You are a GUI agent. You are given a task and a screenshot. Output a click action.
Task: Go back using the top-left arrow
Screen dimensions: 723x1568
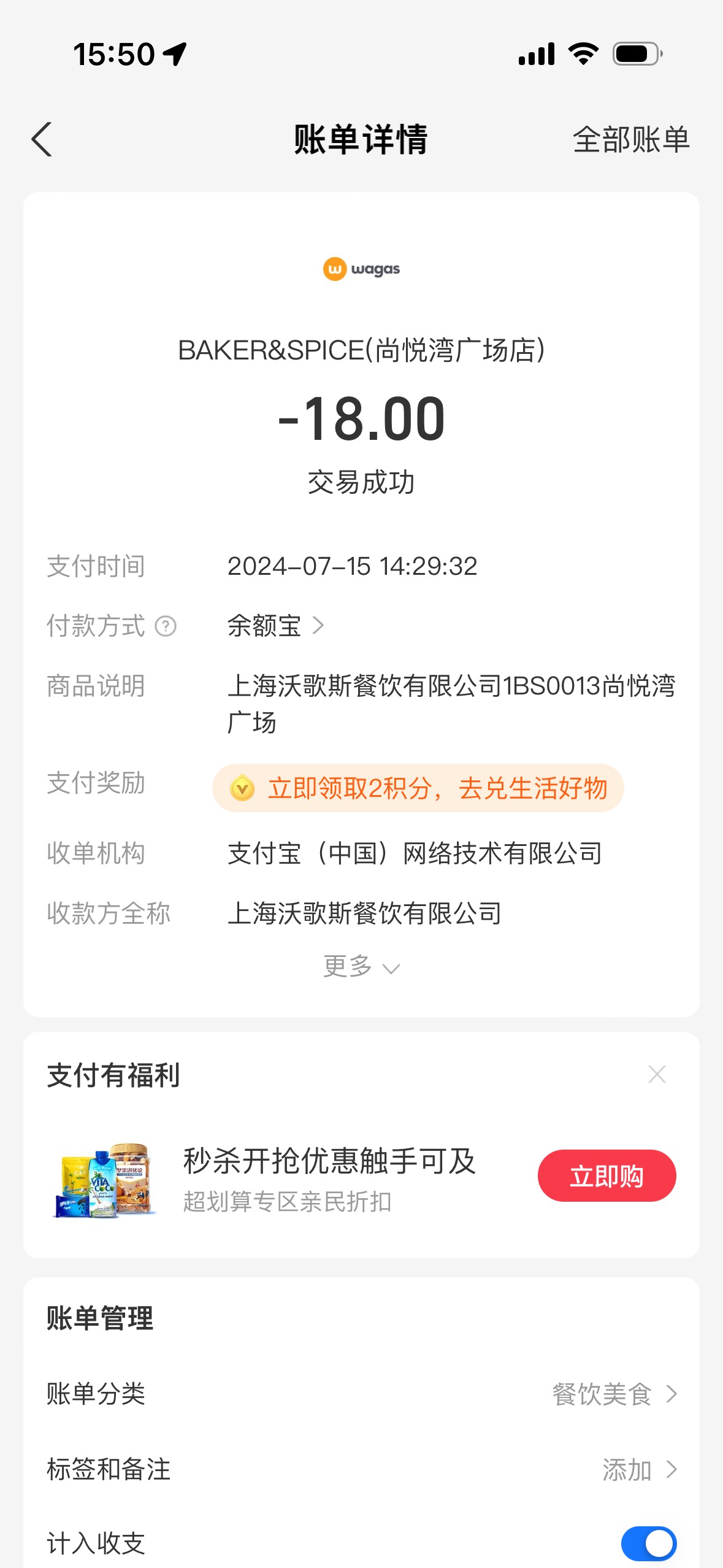tap(42, 139)
